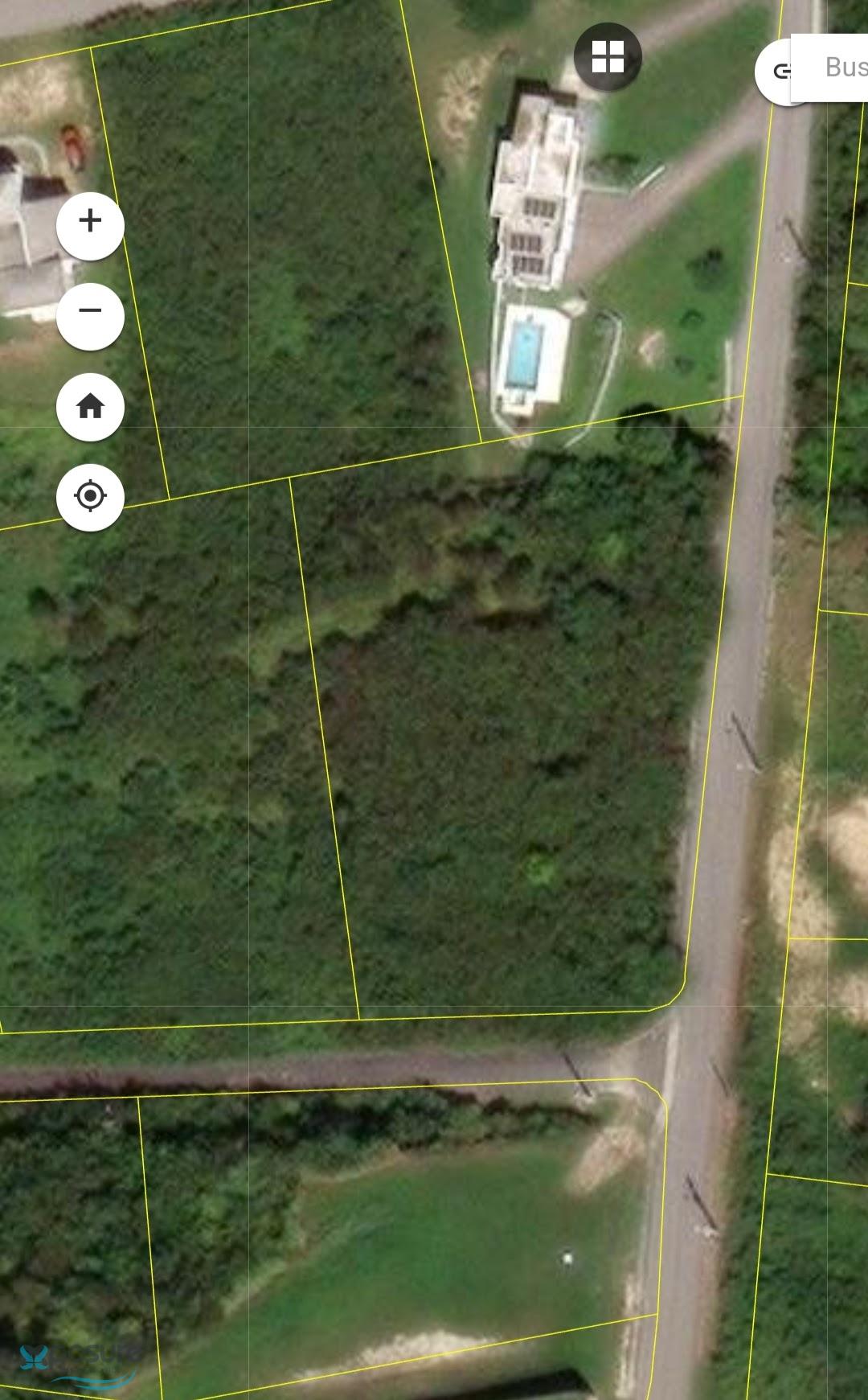Open the basemap gallery grid

pos(608,57)
